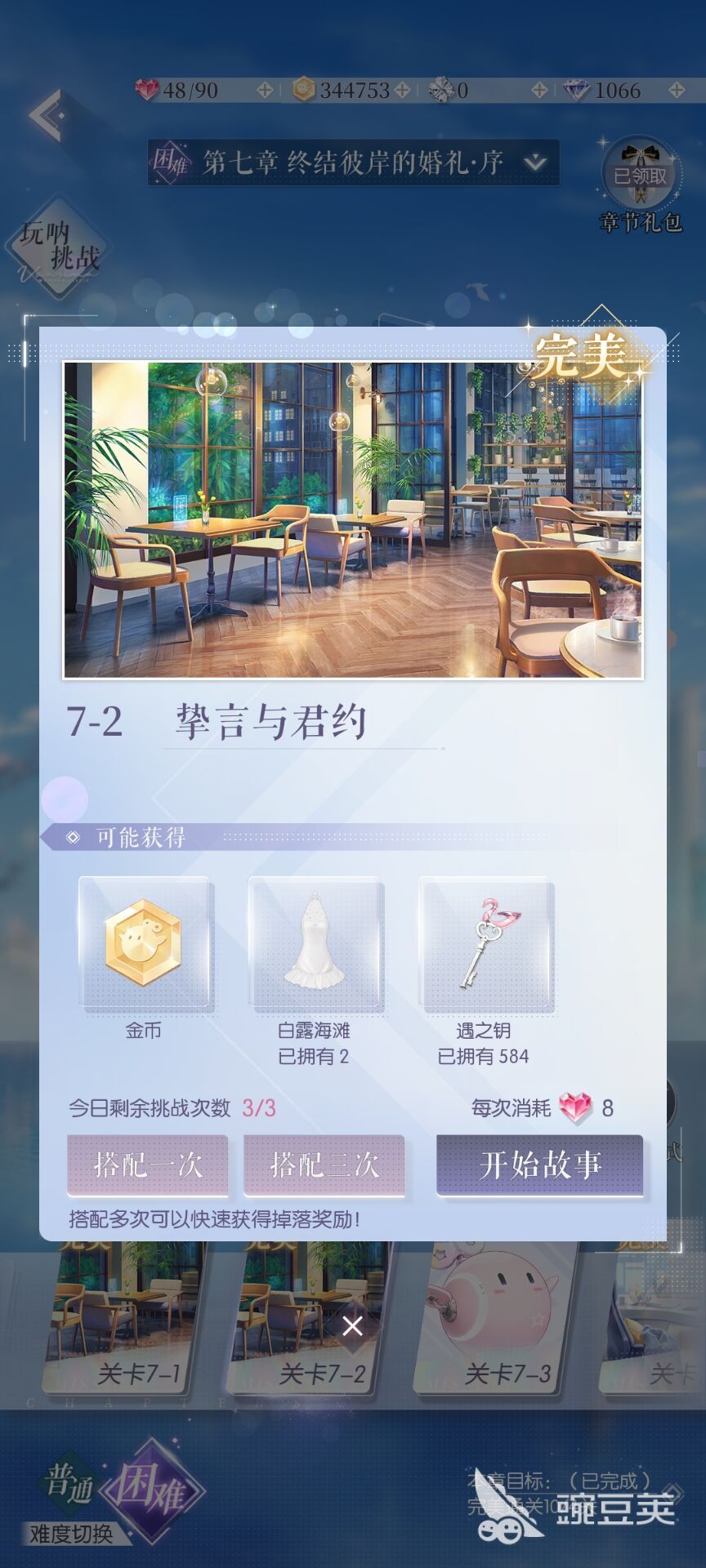Image resolution: width=706 pixels, height=1568 pixels.
Task: Go back with the arrow icon
Action: coord(47,115)
